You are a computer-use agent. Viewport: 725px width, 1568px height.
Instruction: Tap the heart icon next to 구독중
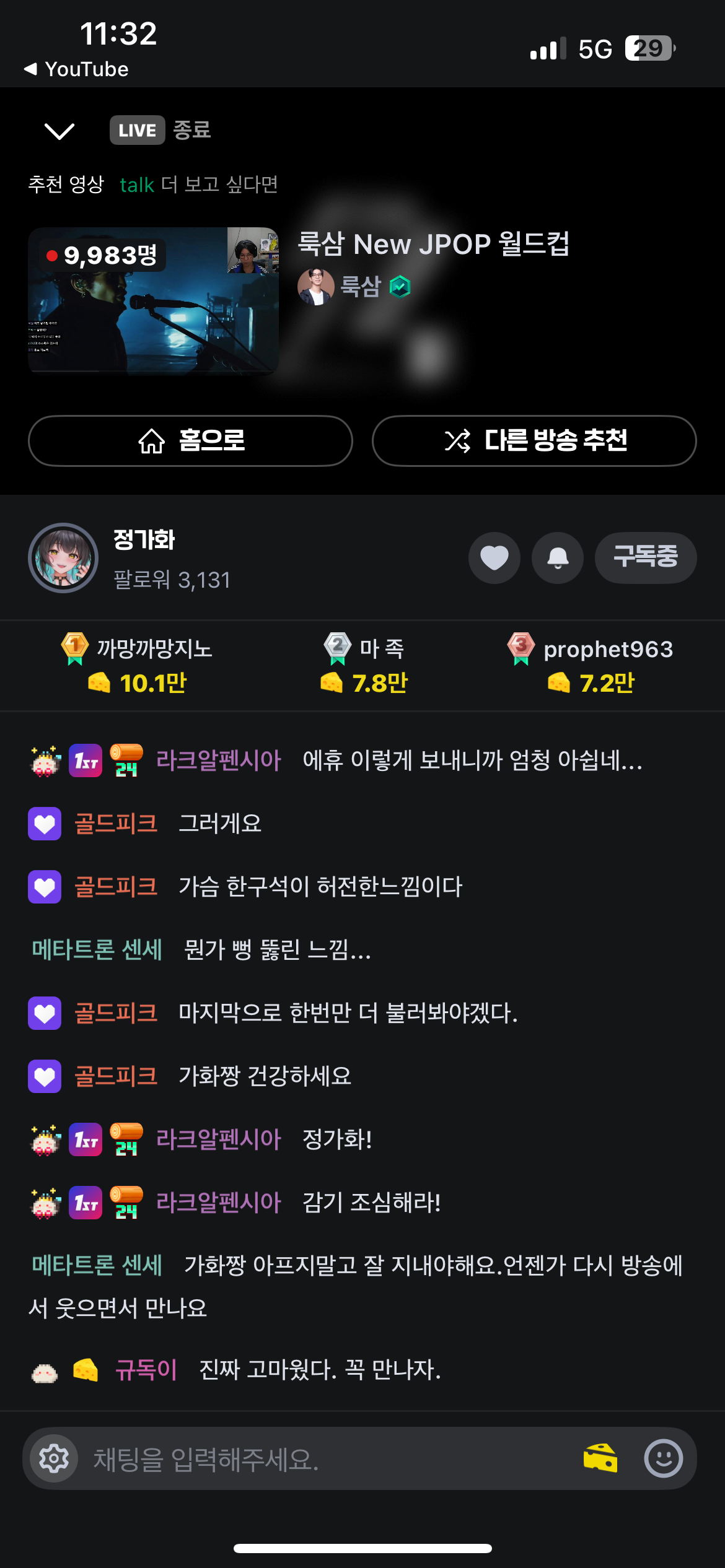pyautogui.click(x=494, y=558)
